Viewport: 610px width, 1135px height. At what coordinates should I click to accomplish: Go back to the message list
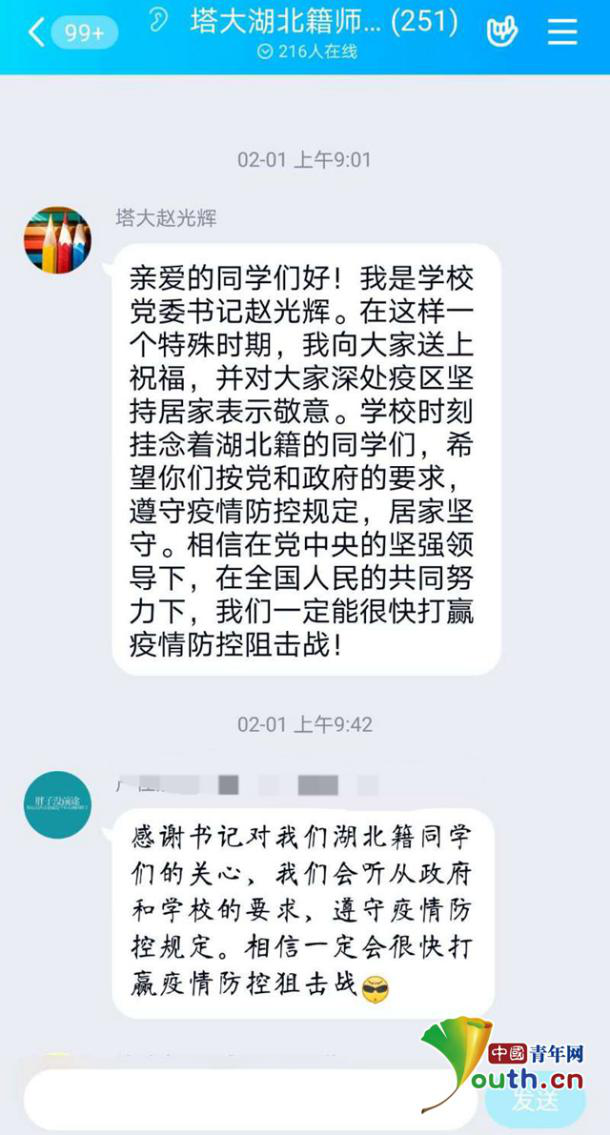pos(37,33)
